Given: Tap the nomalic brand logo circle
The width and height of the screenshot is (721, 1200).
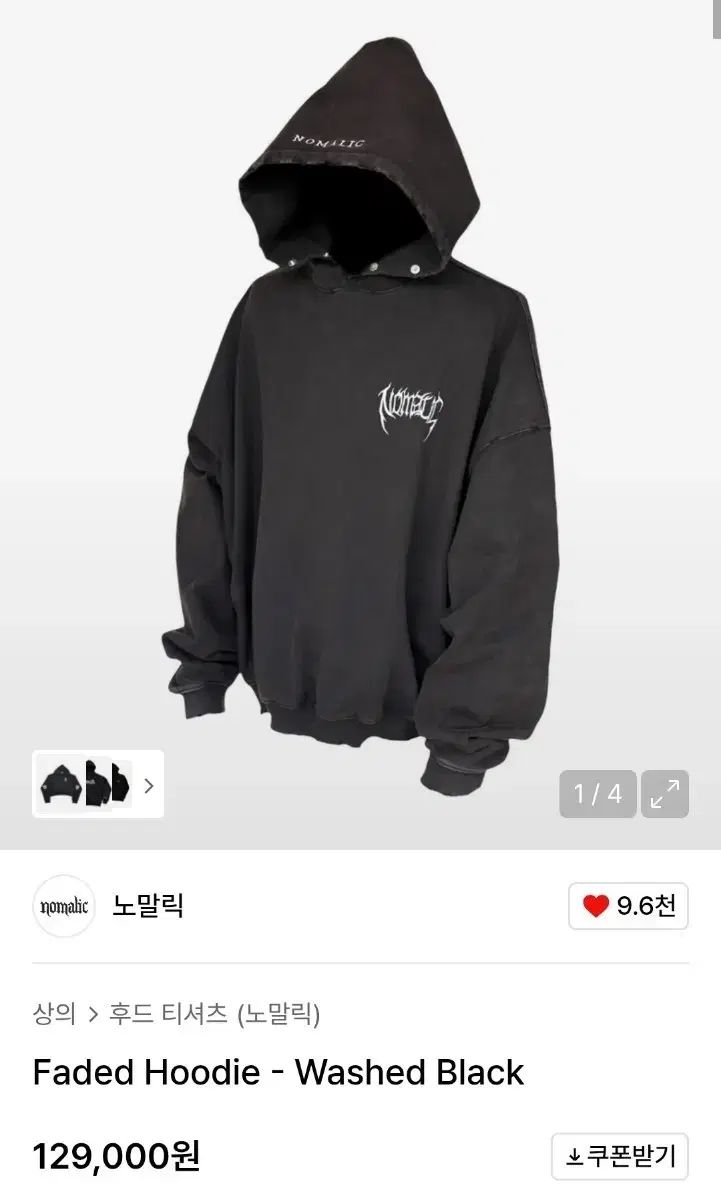Looking at the screenshot, I should [63, 907].
